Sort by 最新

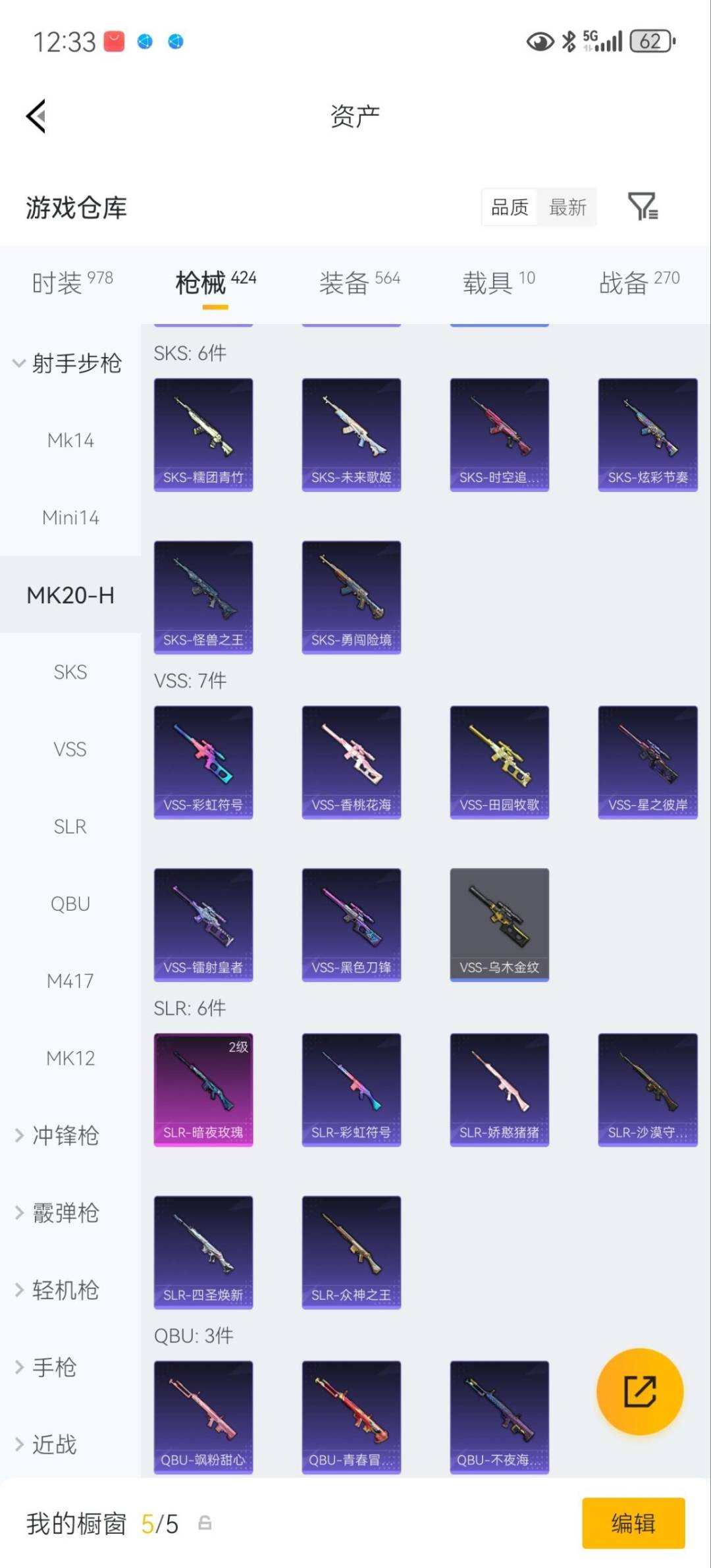567,207
